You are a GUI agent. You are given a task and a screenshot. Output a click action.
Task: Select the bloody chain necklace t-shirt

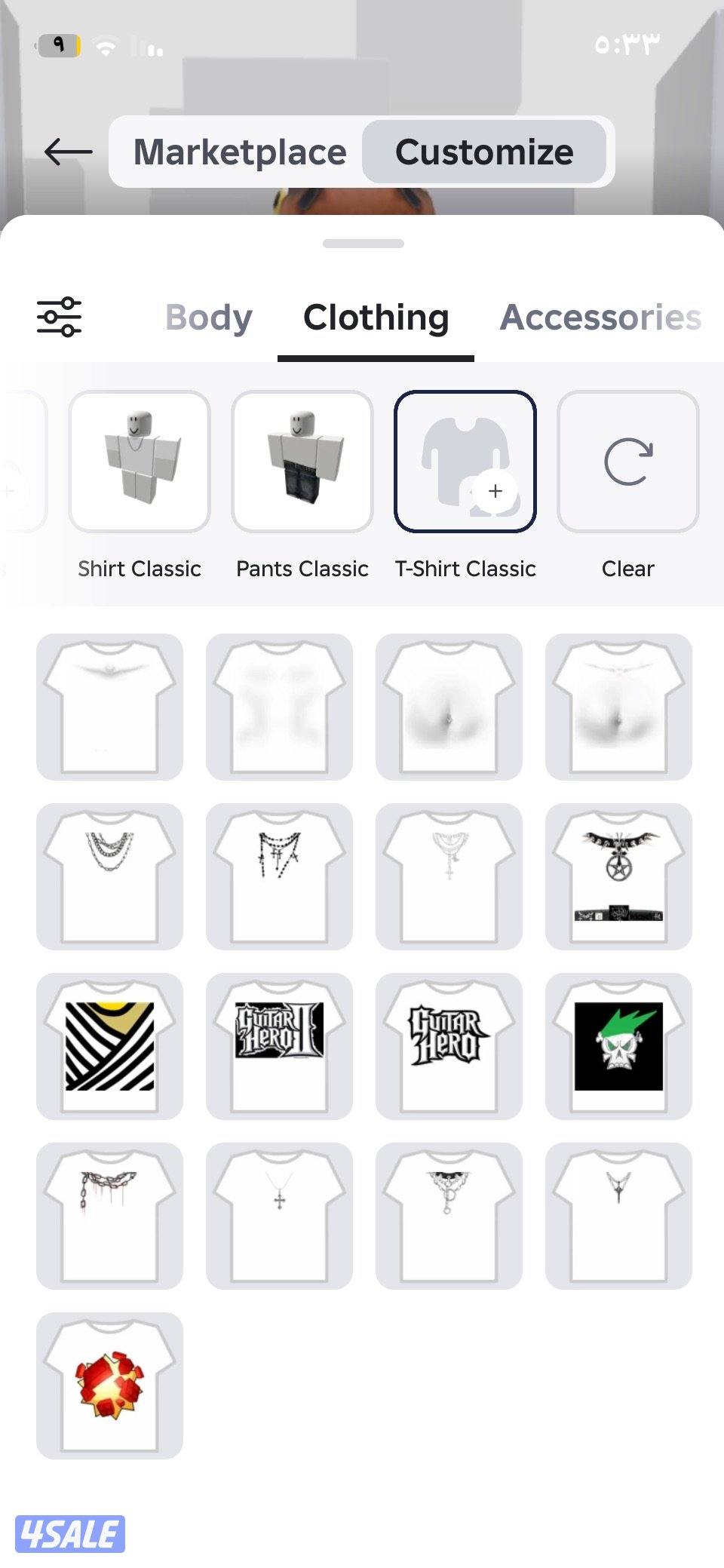coord(109,1216)
